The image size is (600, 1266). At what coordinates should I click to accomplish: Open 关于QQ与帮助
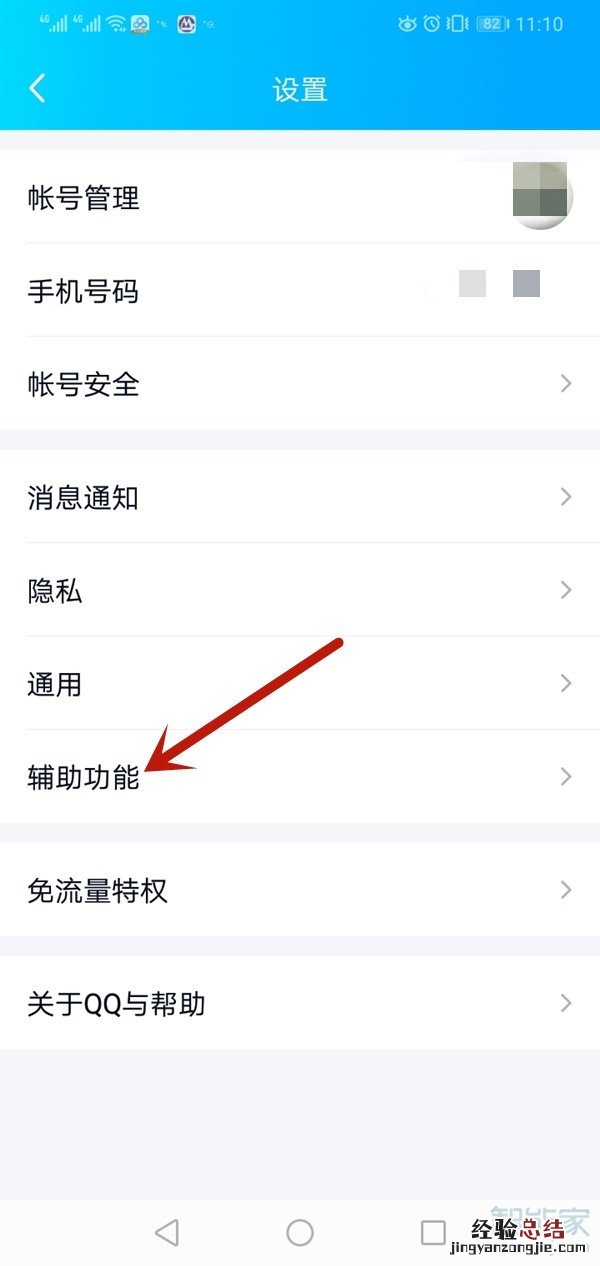(x=300, y=1003)
